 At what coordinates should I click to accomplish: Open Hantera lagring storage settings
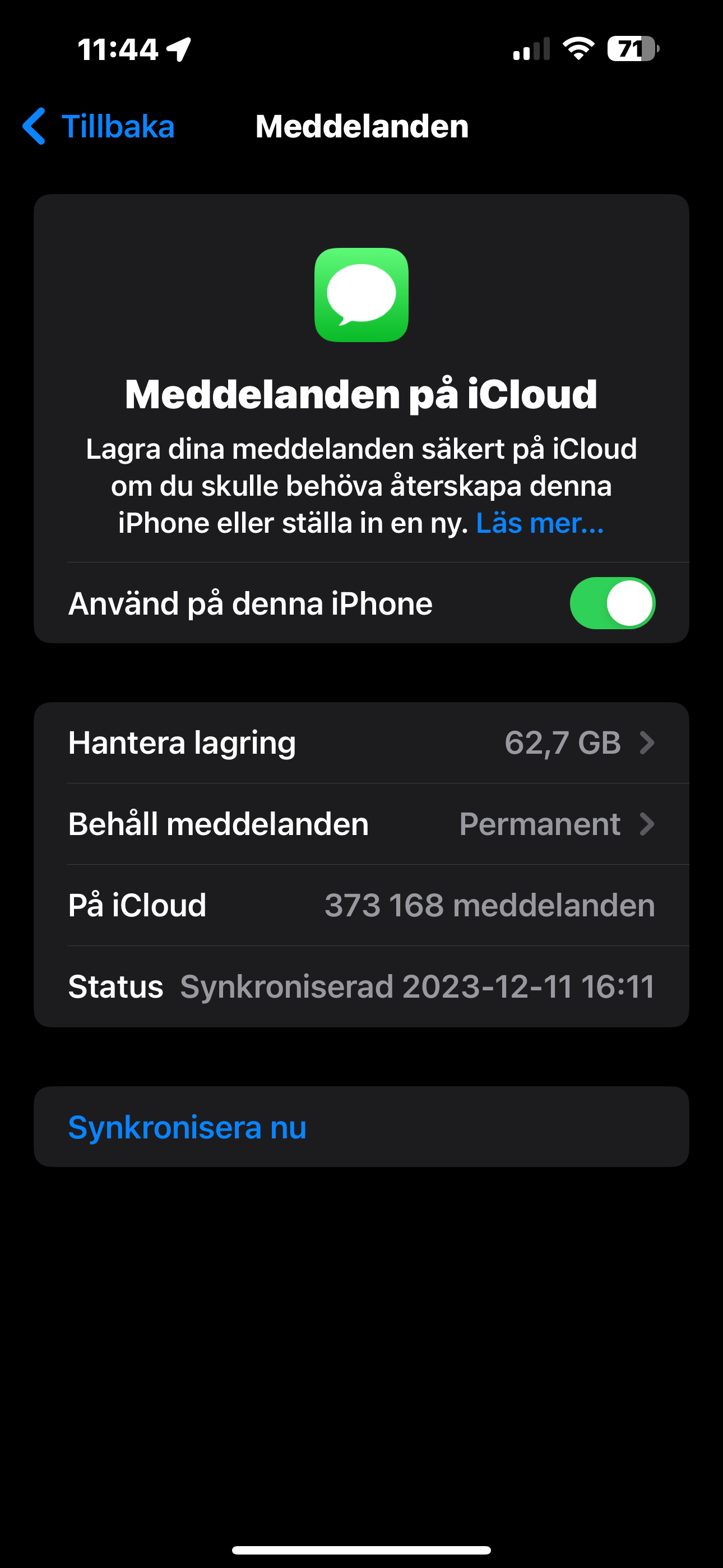[361, 743]
